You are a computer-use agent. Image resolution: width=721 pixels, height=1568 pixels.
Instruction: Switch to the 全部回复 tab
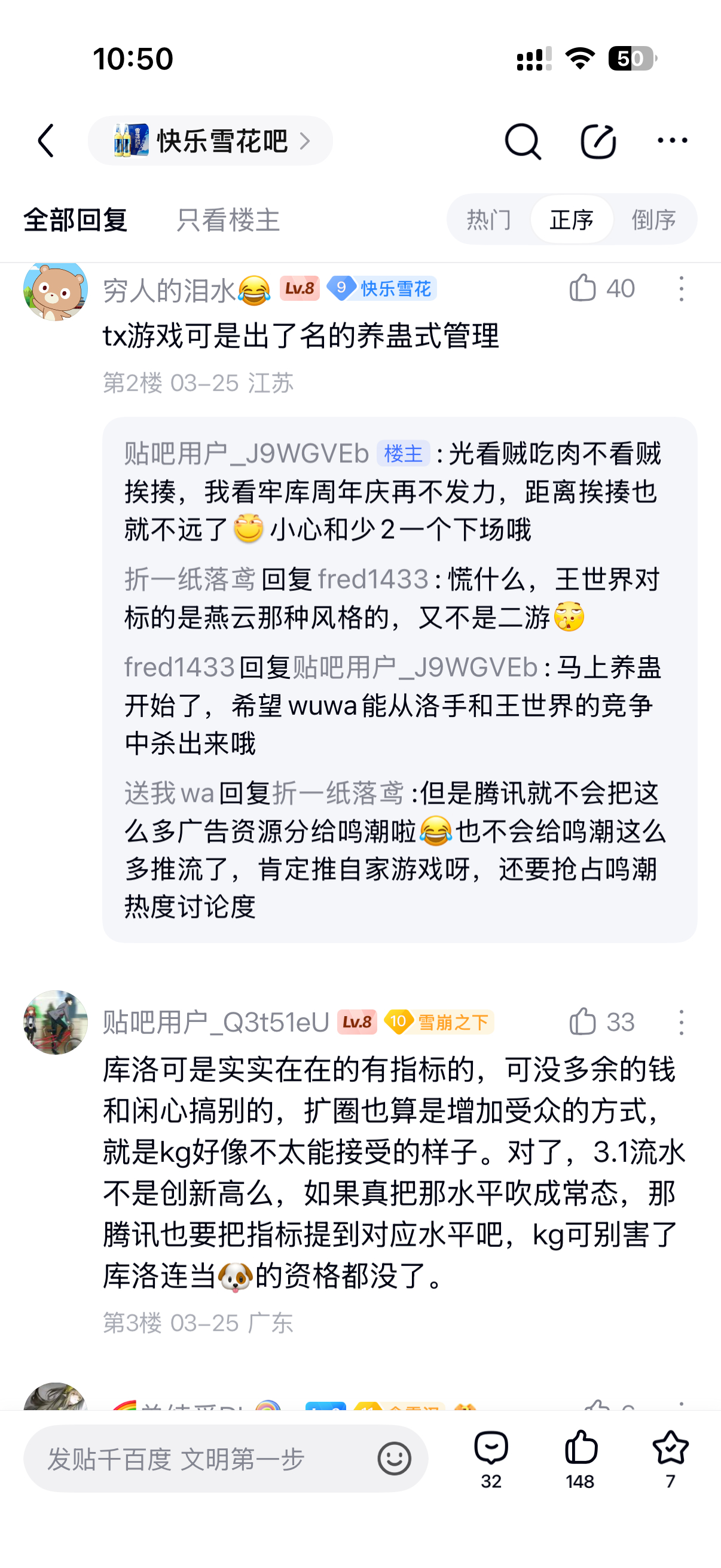pos(75,219)
